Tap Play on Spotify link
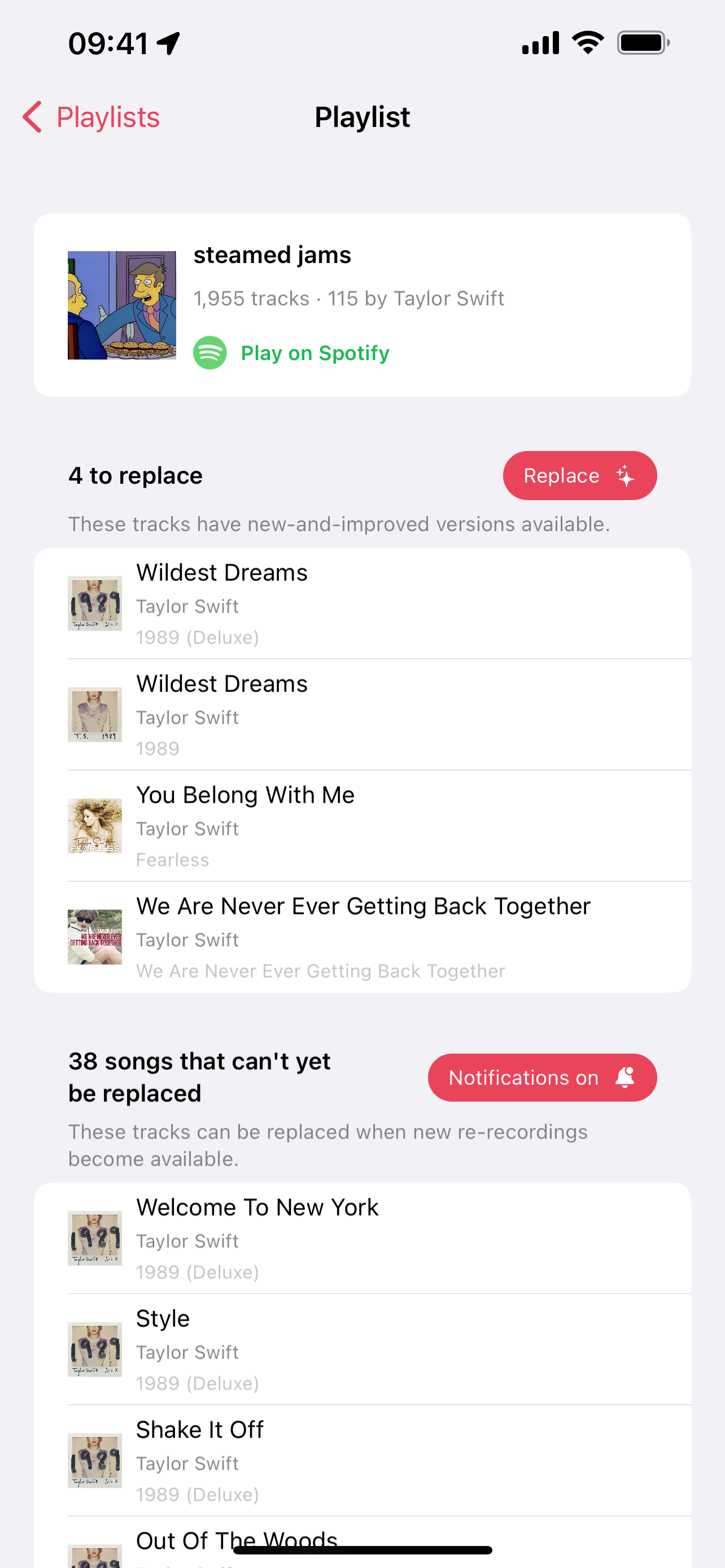 (x=291, y=353)
